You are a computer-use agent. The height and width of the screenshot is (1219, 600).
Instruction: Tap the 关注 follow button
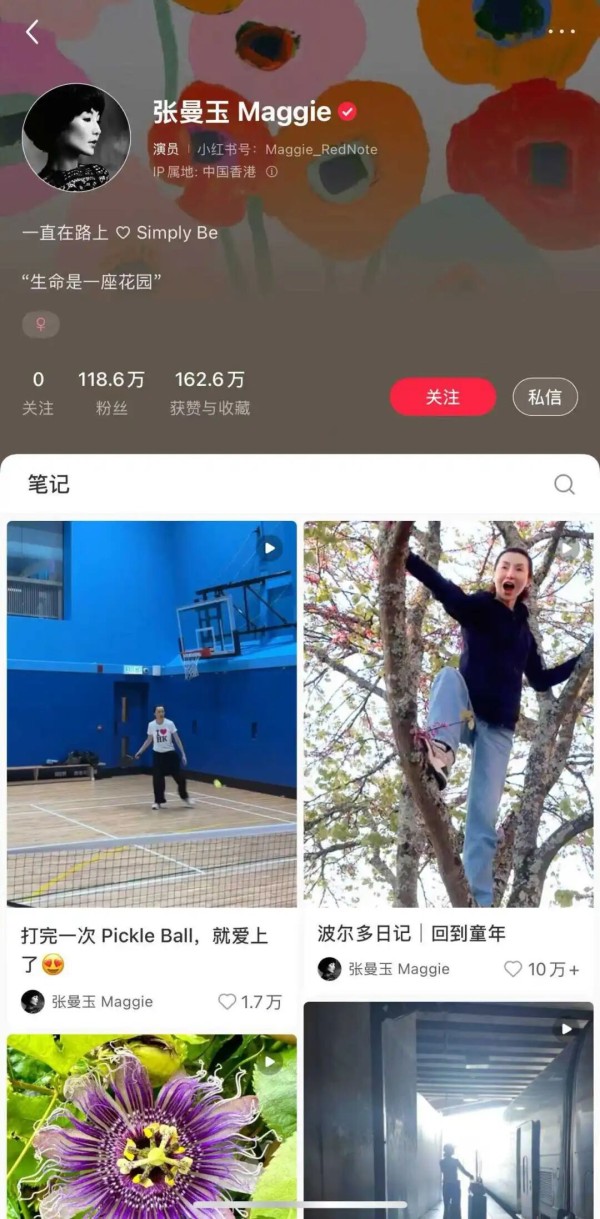443,397
